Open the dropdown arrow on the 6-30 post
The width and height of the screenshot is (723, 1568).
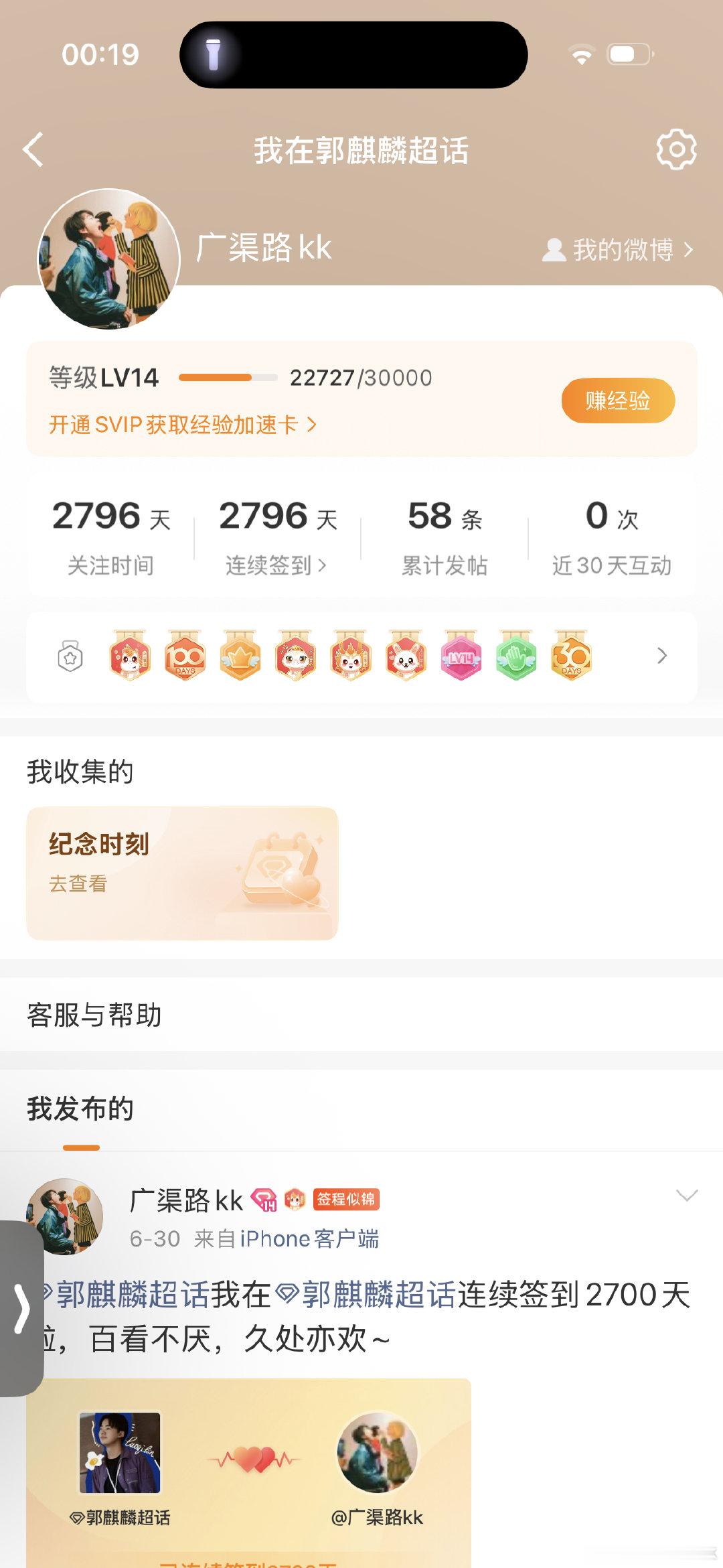pyautogui.click(x=687, y=1196)
